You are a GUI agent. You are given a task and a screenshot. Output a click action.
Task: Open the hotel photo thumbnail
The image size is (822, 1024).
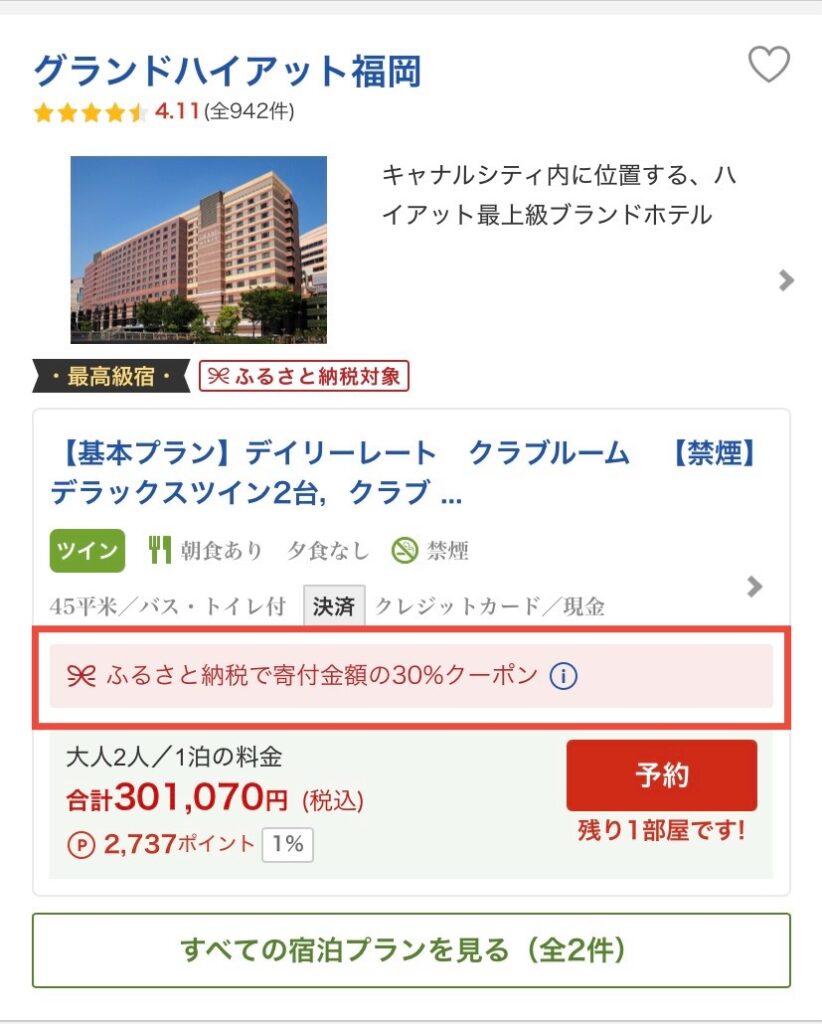[x=198, y=249]
